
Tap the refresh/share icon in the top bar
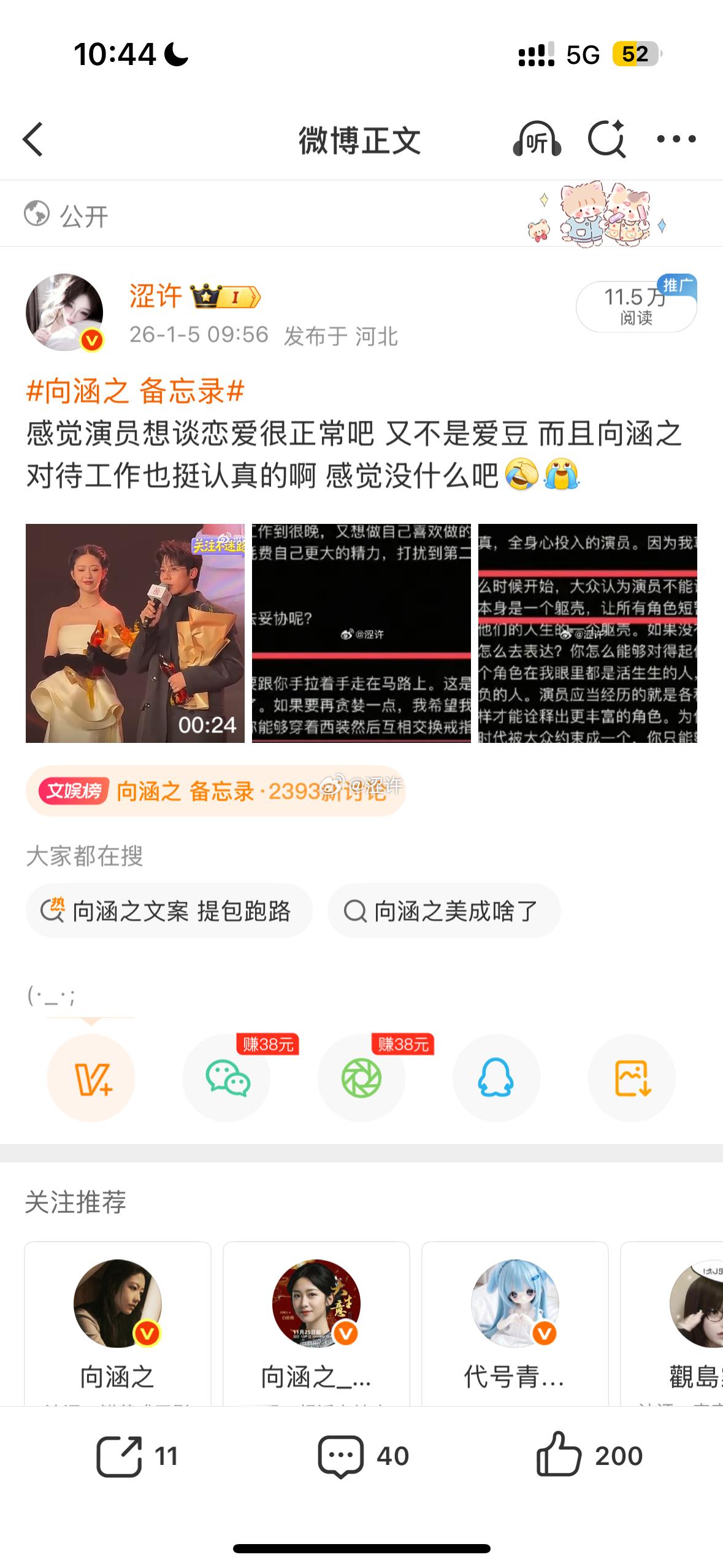click(607, 140)
